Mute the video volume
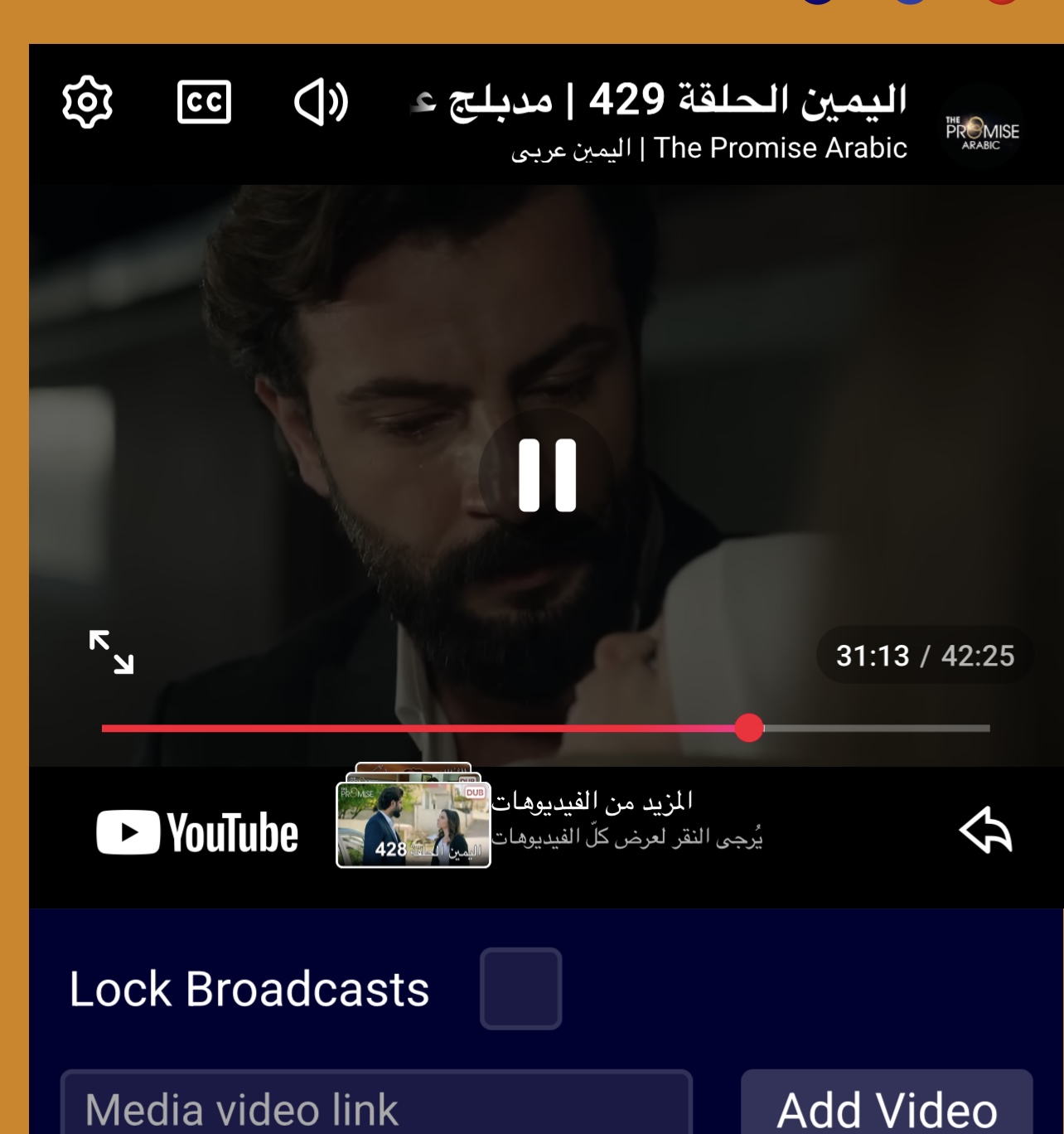1064x1134 pixels. (322, 102)
